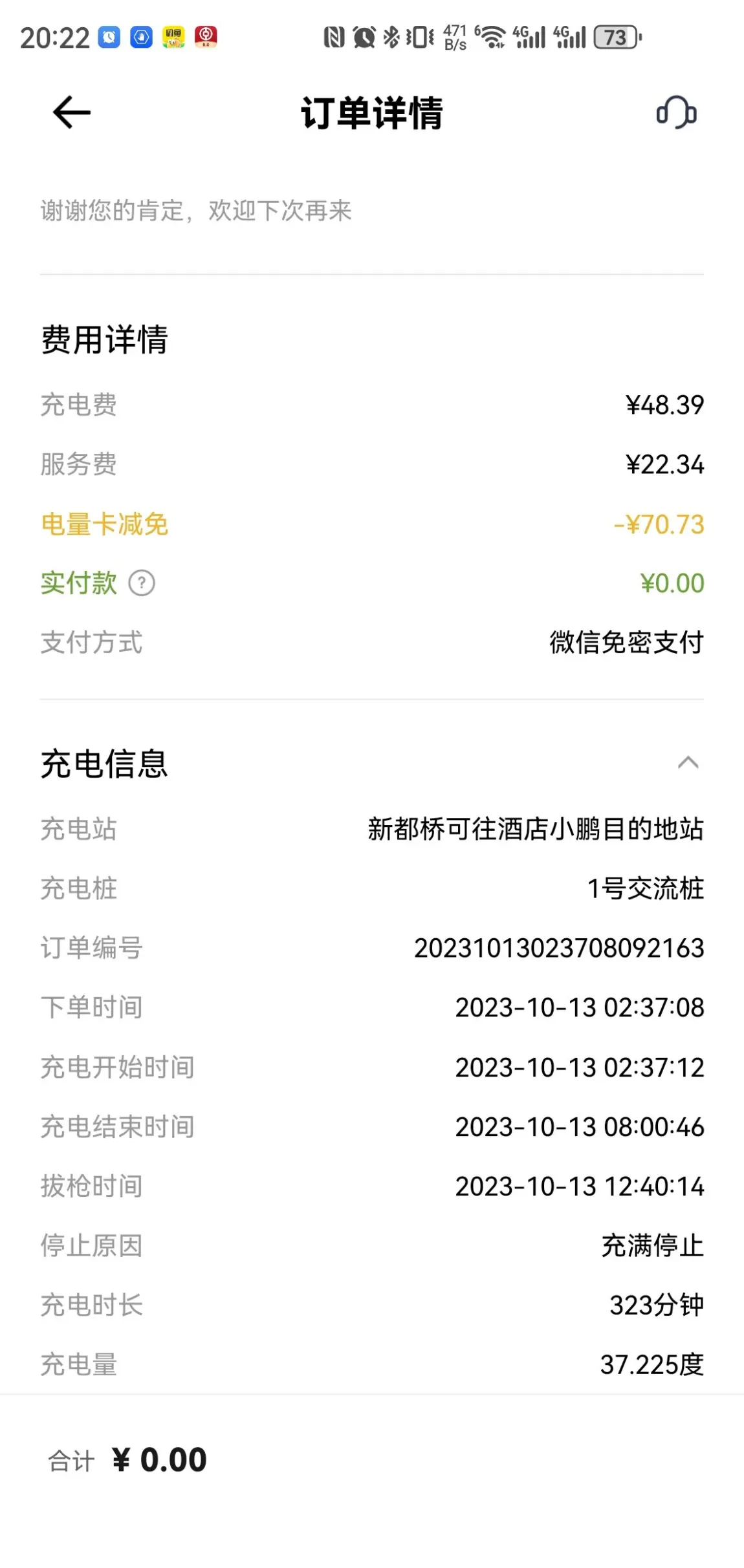Image resolution: width=744 pixels, height=1568 pixels.
Task: Go back from the order details page
Action: tap(71, 113)
